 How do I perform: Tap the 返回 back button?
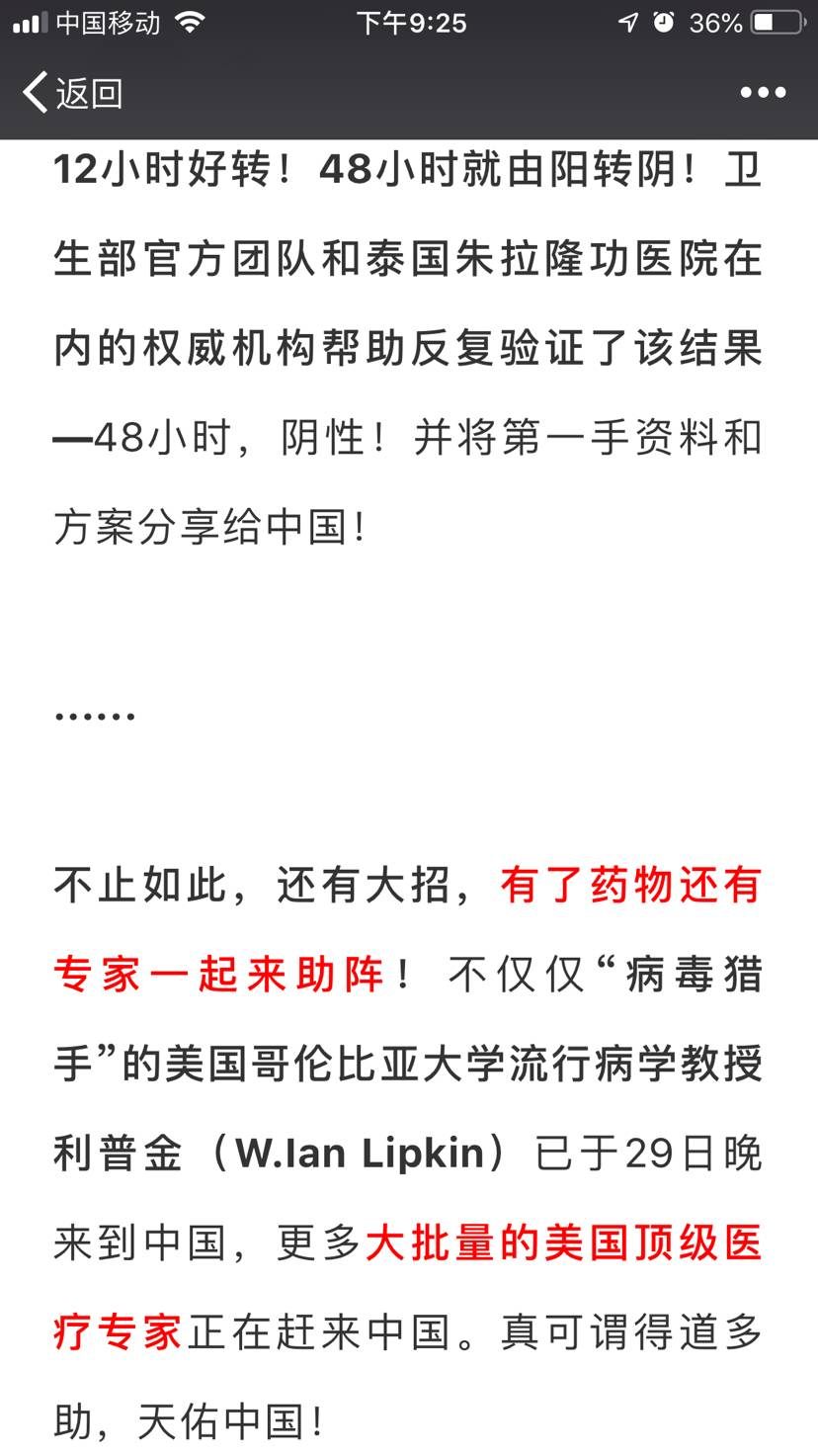[x=72, y=93]
